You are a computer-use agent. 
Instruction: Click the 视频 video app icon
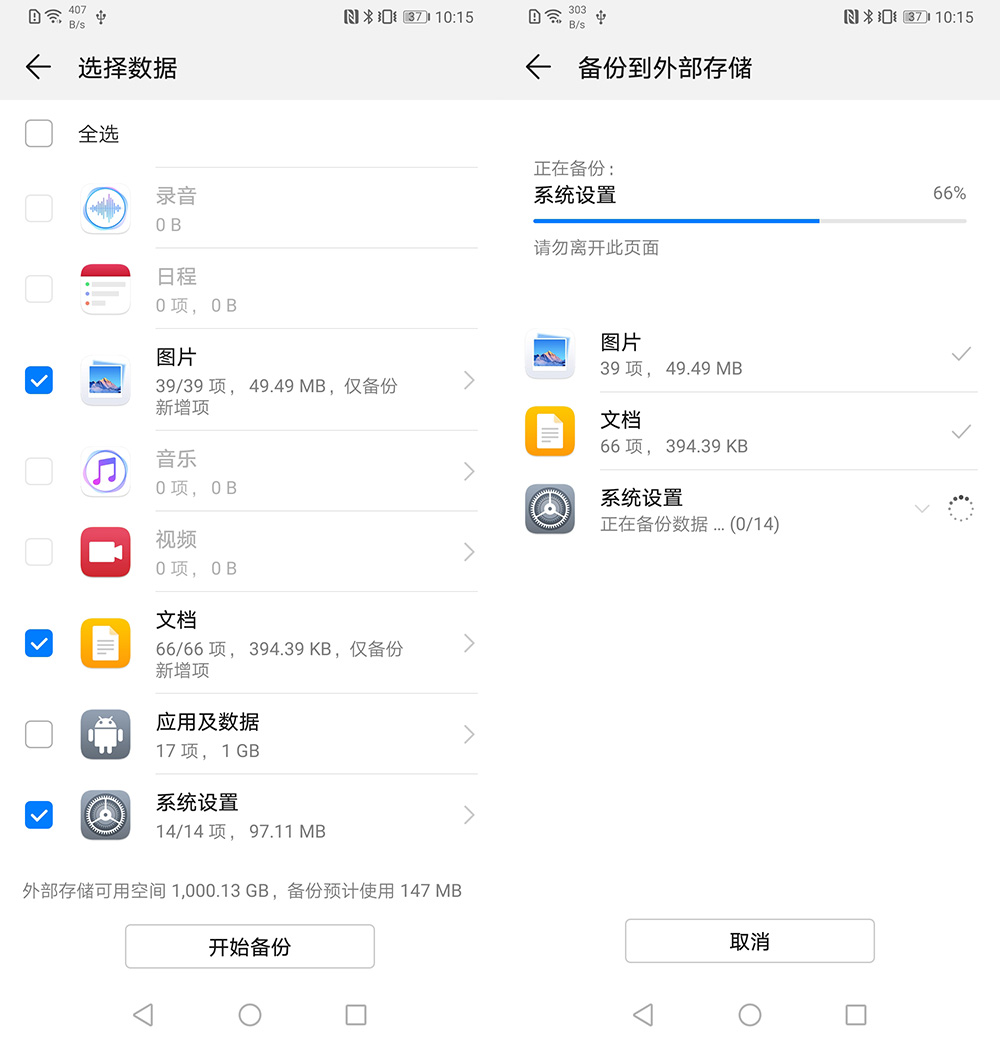click(105, 552)
